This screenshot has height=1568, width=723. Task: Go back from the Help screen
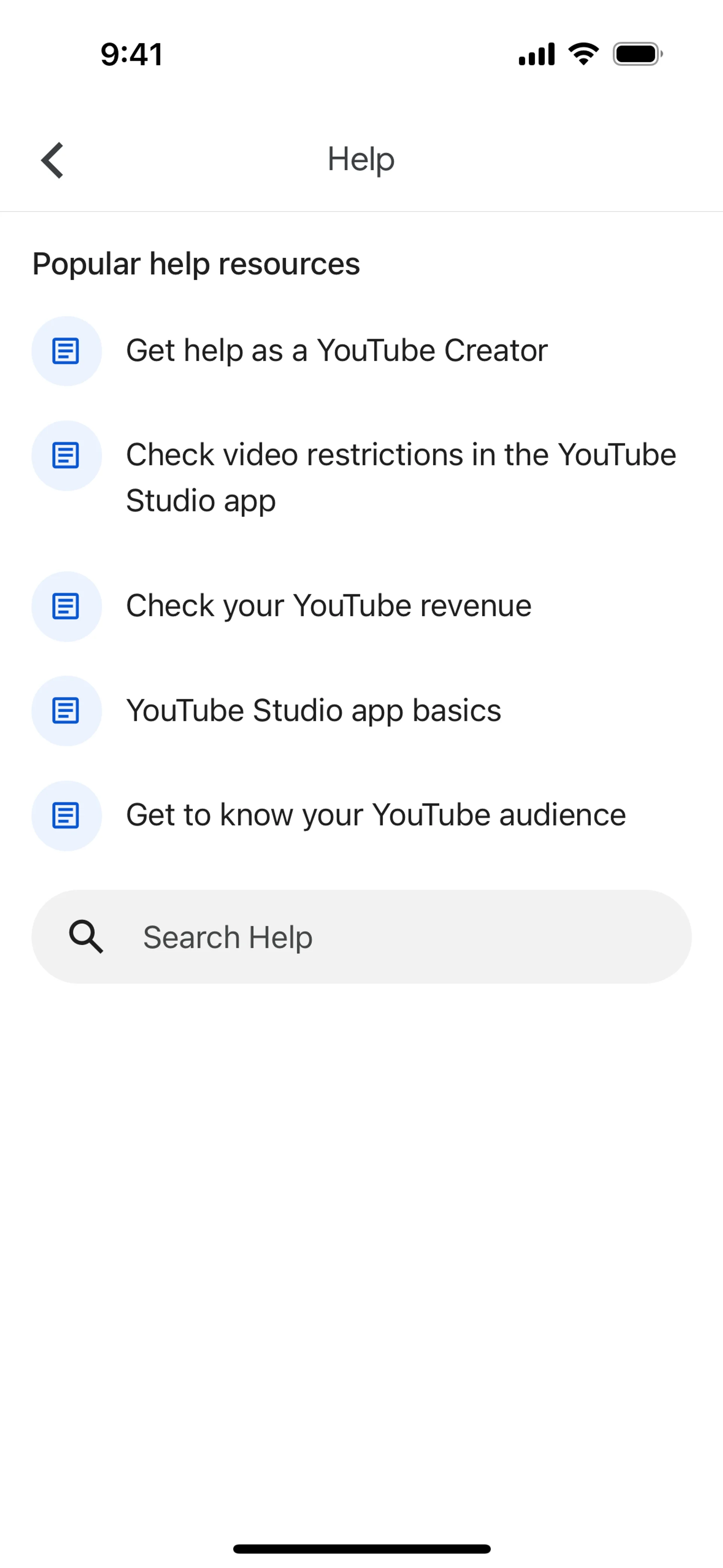point(52,160)
